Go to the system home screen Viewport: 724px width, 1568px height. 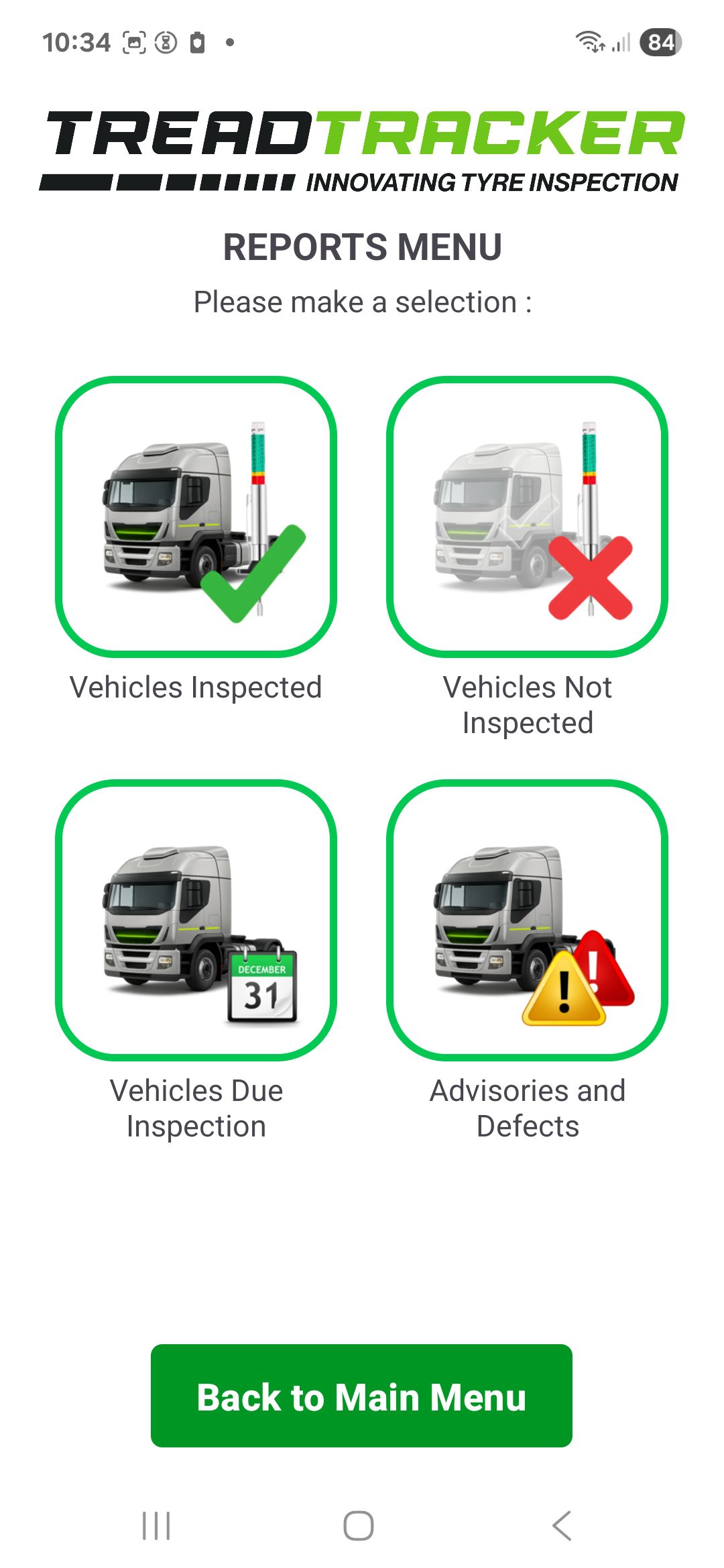pos(359,1526)
